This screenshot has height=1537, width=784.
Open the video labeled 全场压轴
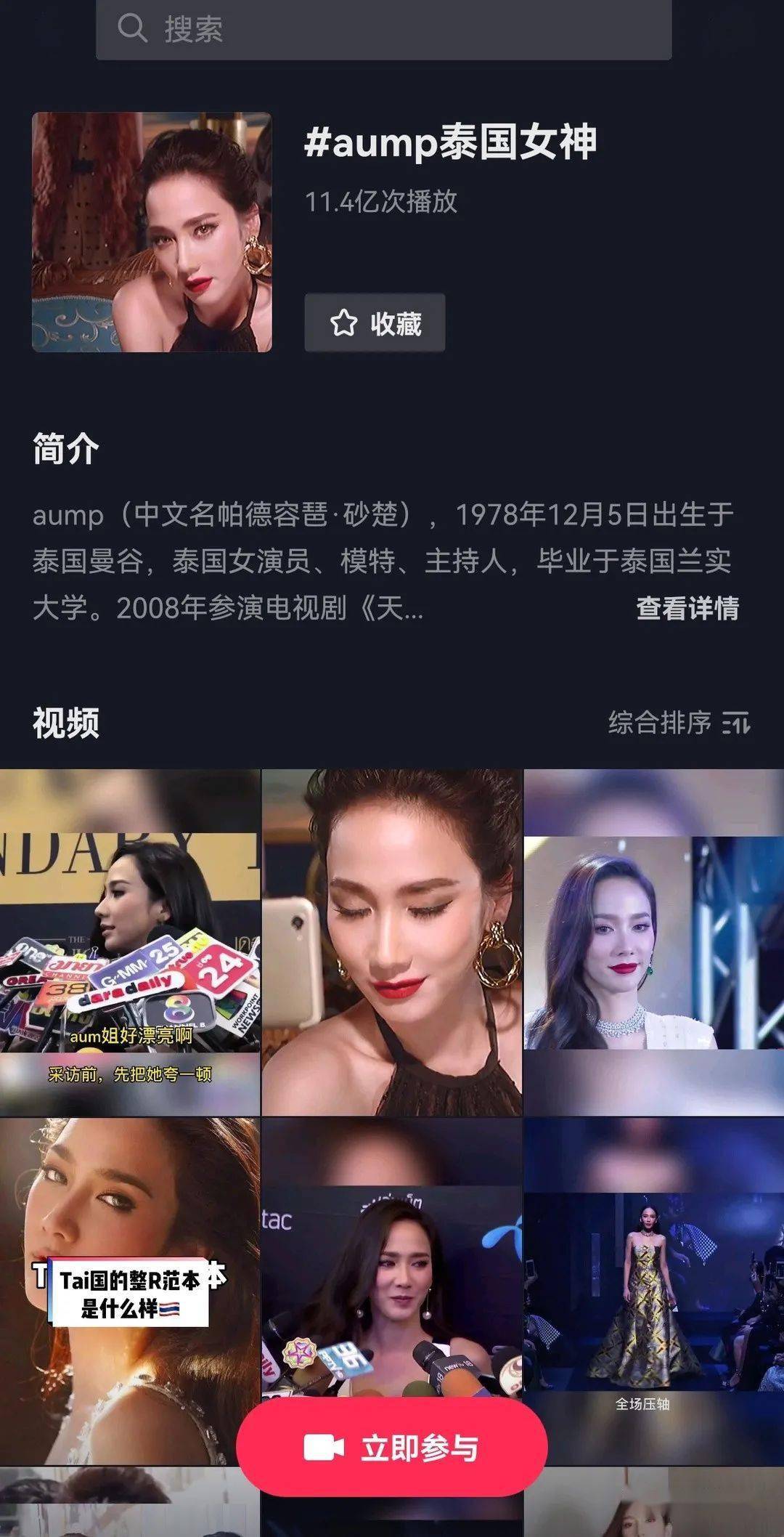pyautogui.click(x=654, y=1291)
